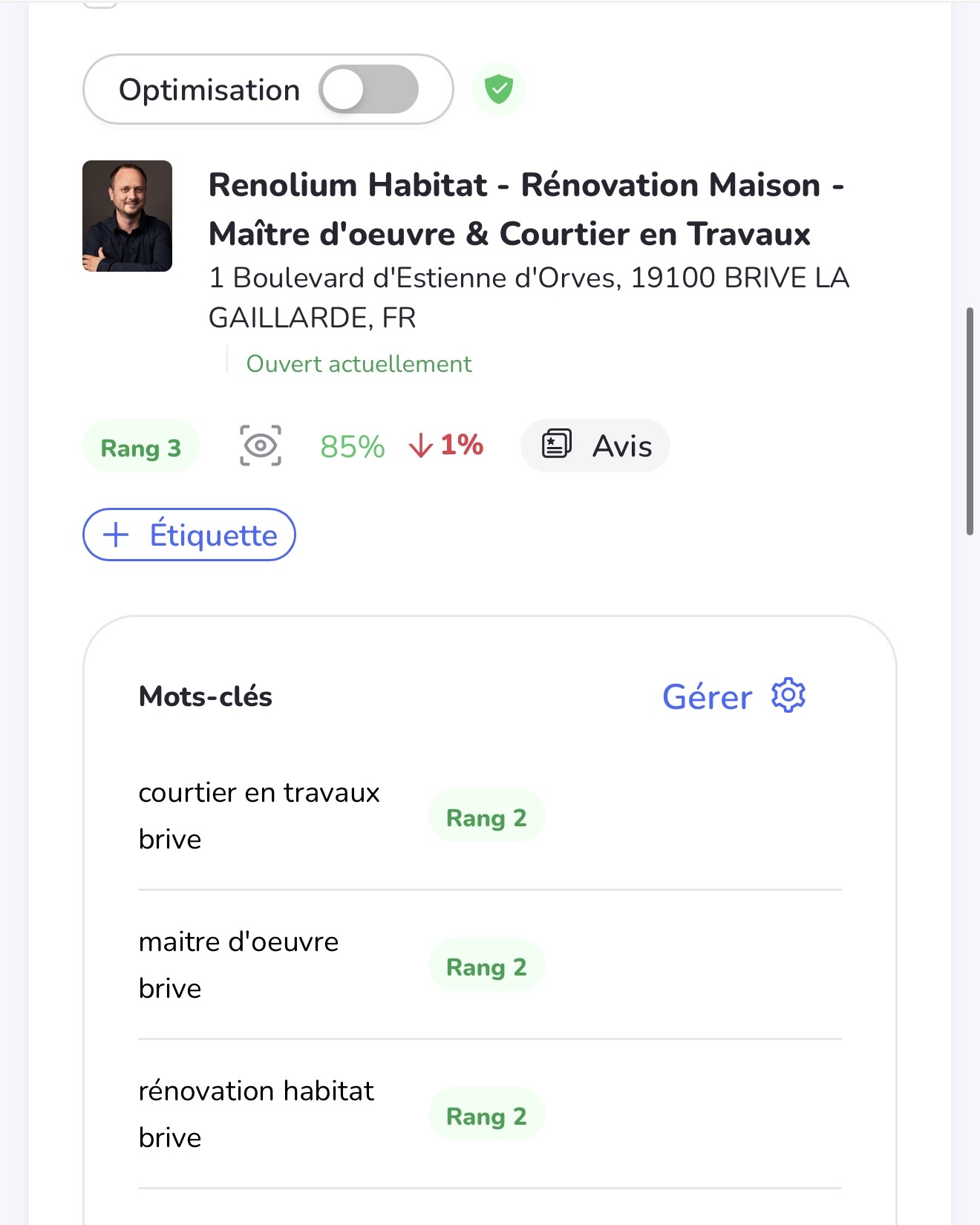Add a new Étiquette label
This screenshot has width=980, height=1225.
click(x=189, y=535)
